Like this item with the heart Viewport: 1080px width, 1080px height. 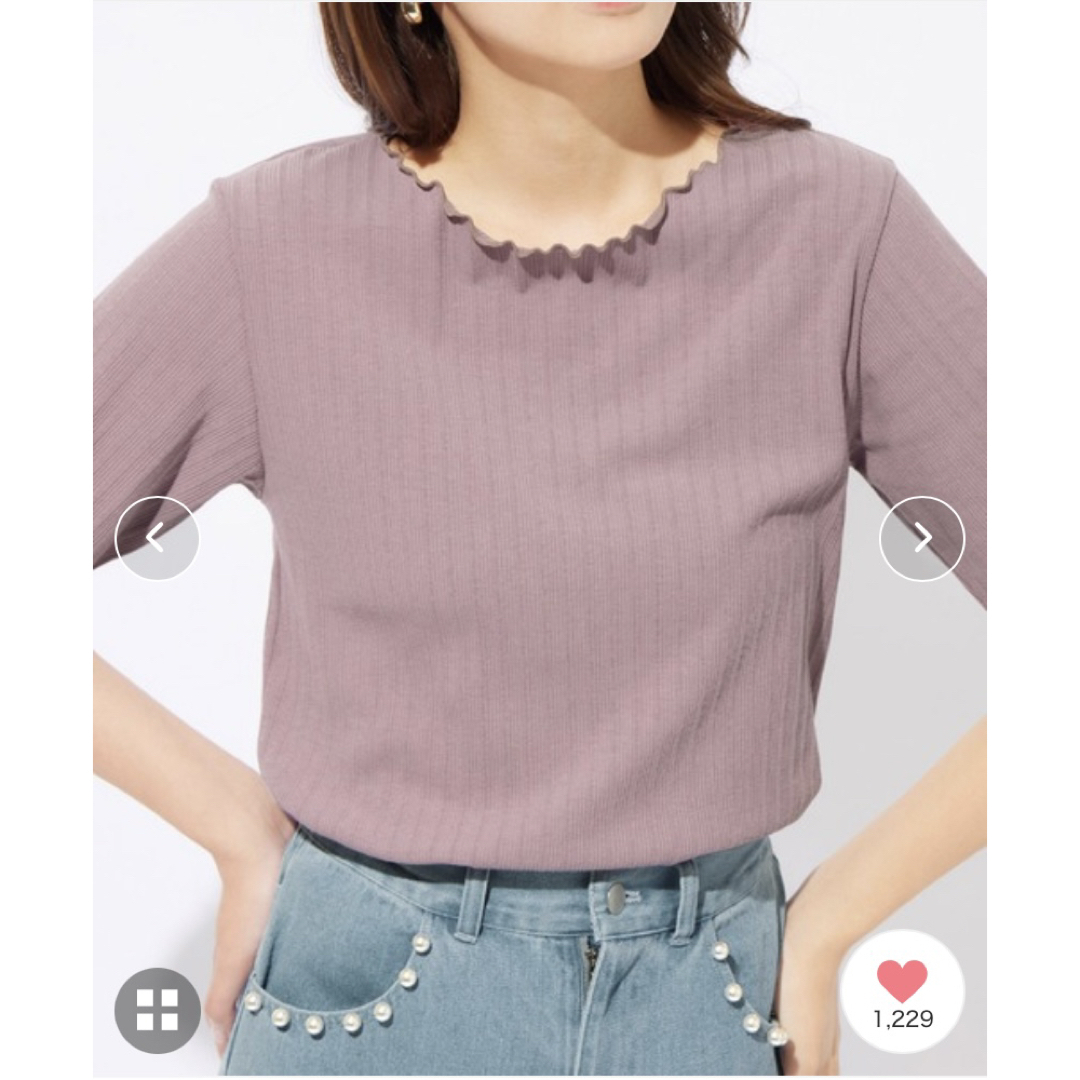(902, 981)
